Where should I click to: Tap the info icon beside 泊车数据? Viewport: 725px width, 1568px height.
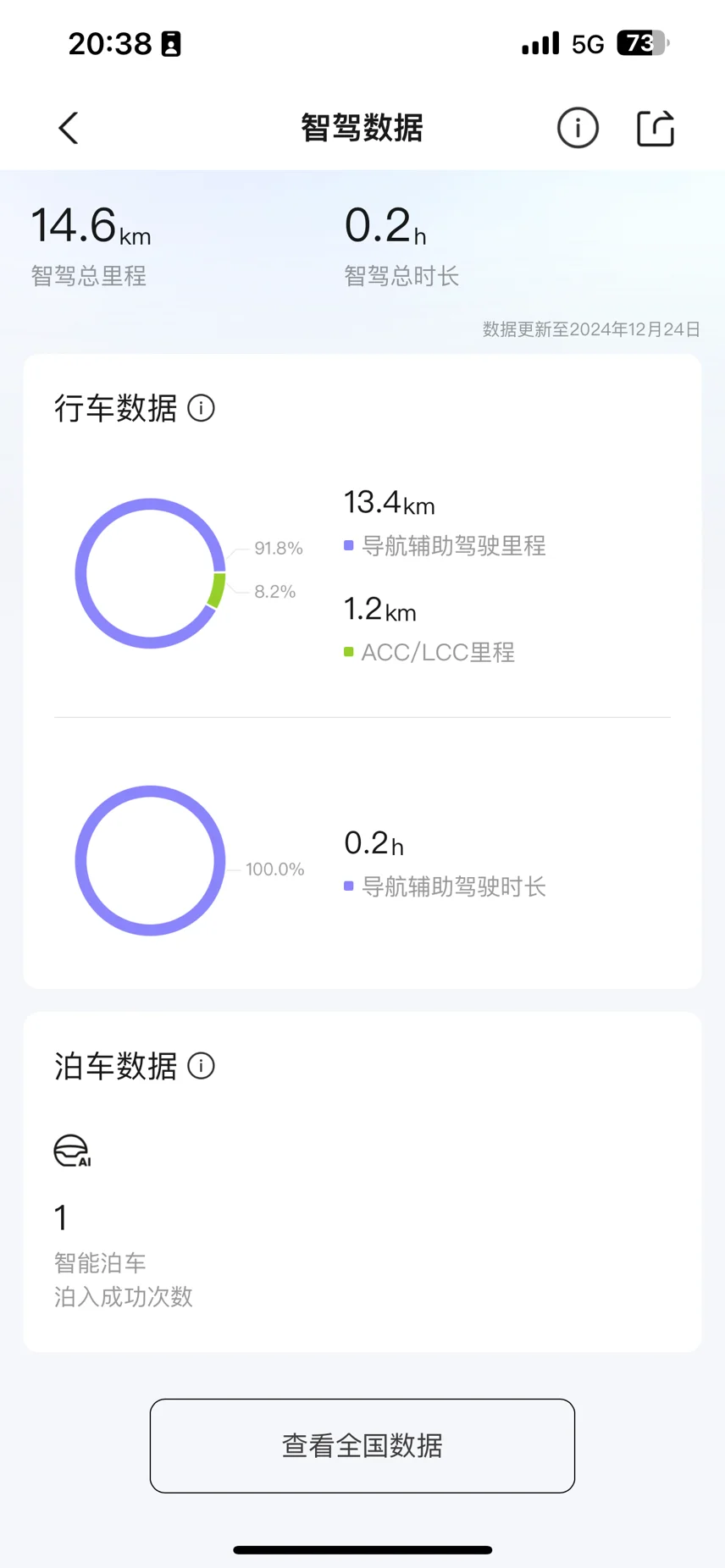click(201, 1065)
